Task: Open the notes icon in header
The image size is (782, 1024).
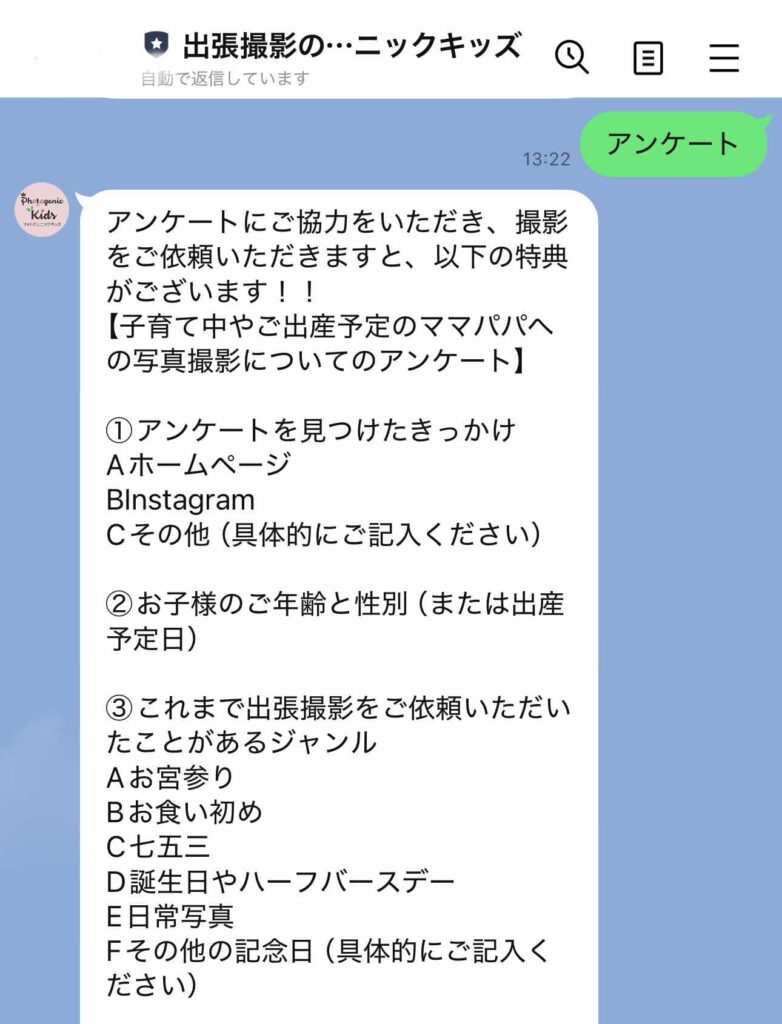Action: [x=648, y=59]
